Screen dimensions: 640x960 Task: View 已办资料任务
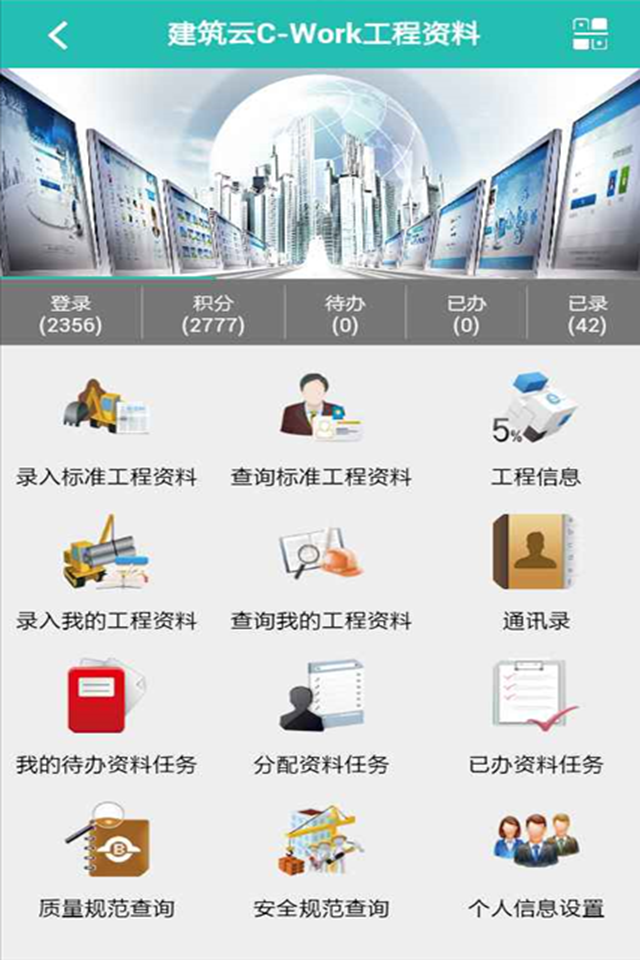click(536, 717)
